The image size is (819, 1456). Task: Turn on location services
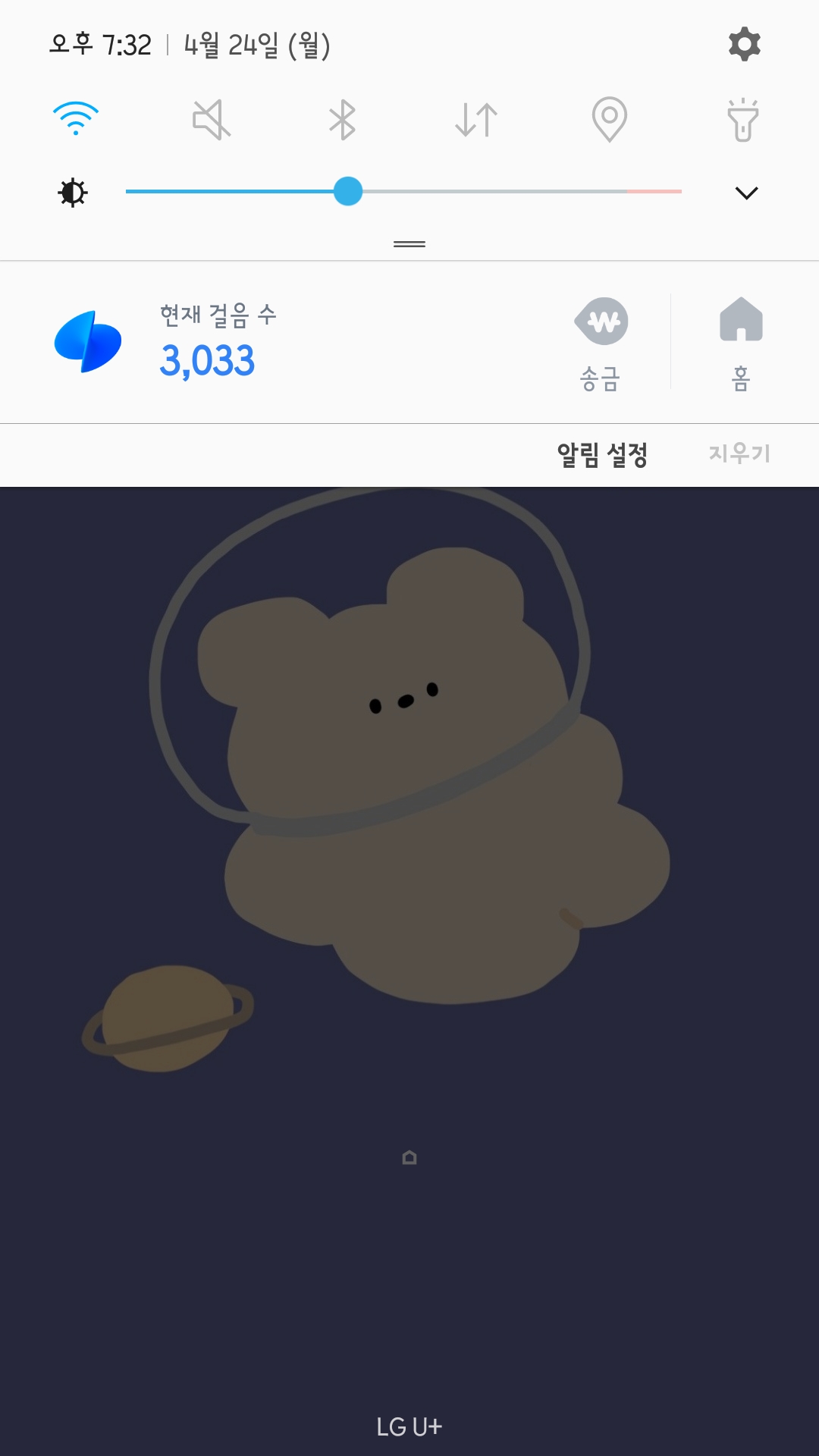coord(609,120)
